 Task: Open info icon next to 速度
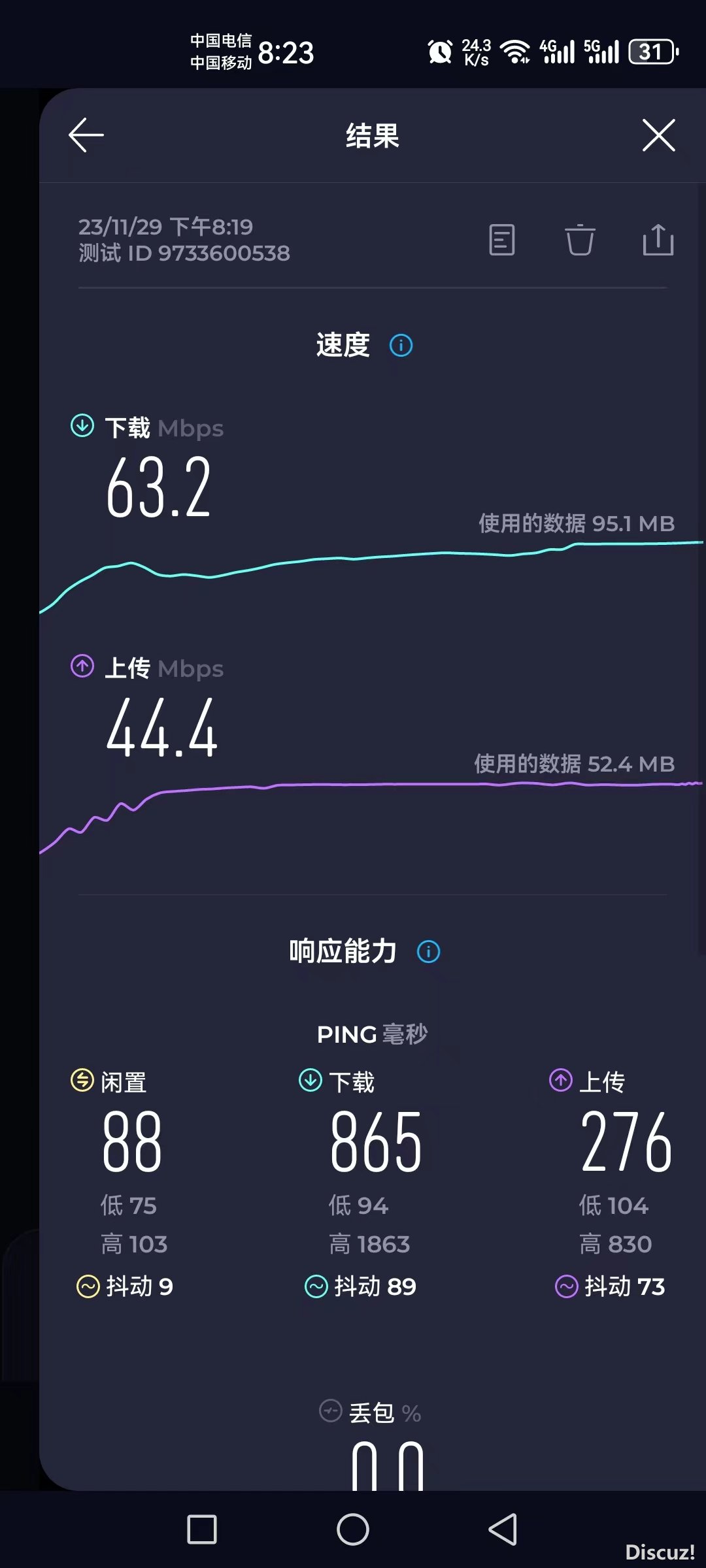tap(401, 345)
